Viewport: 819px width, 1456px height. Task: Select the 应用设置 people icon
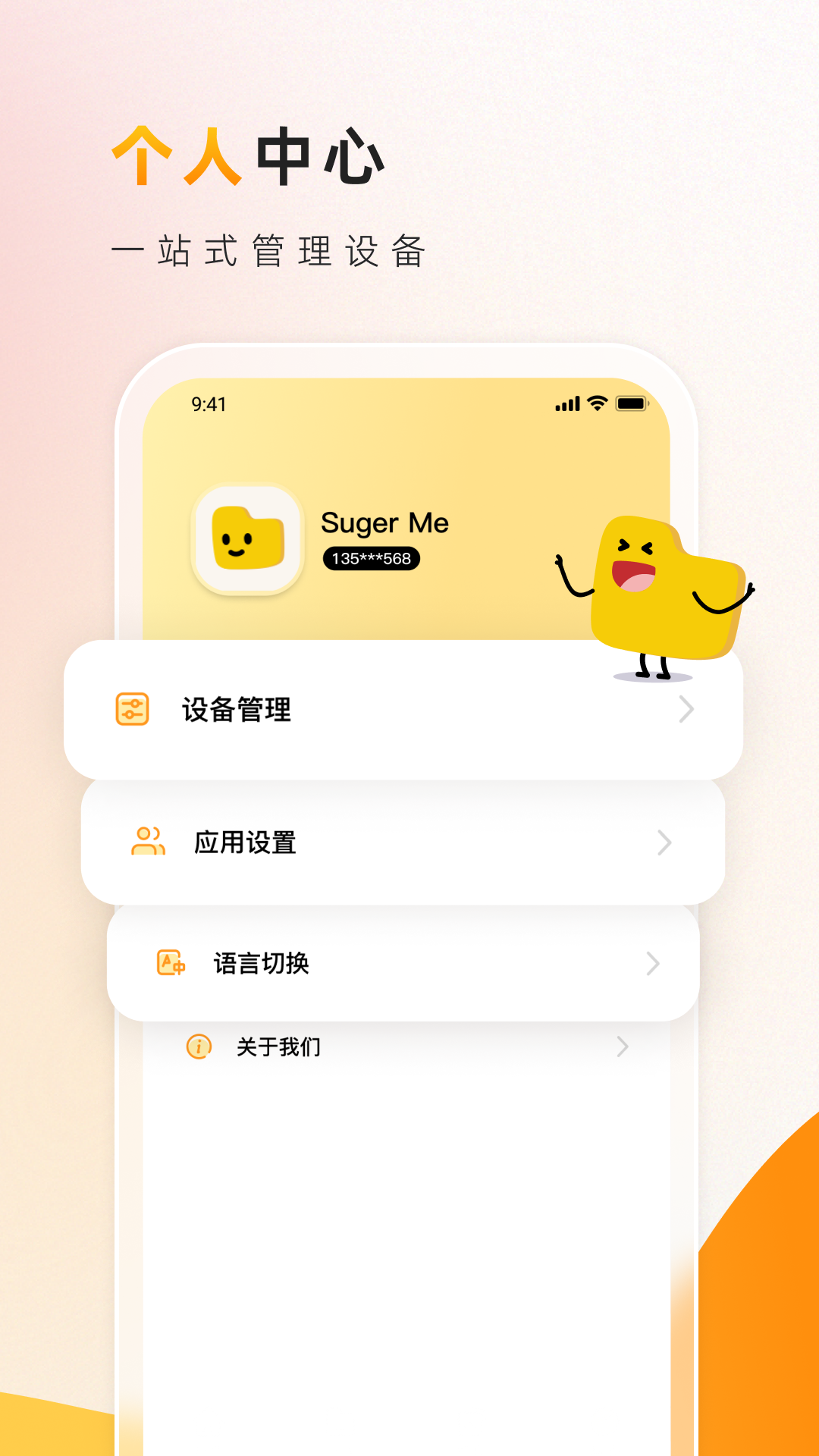coord(149,843)
